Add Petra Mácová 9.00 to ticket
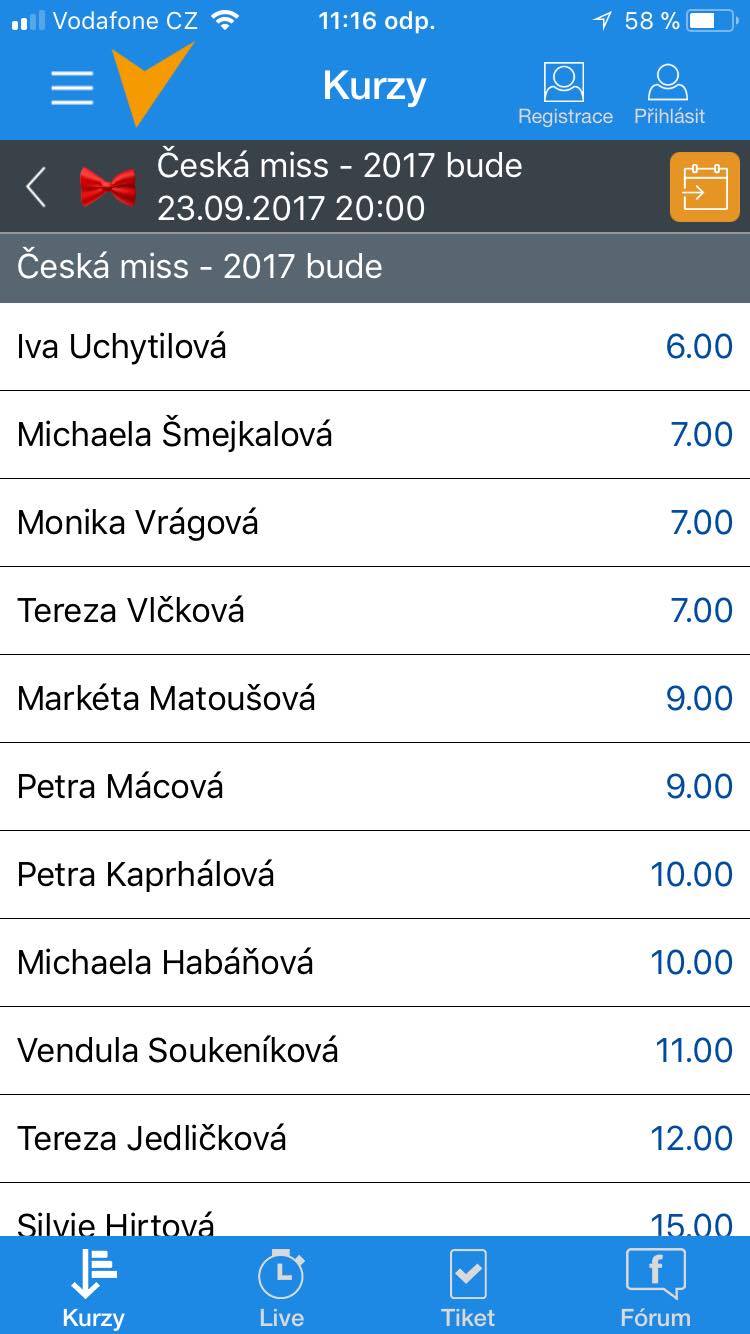 (698, 787)
